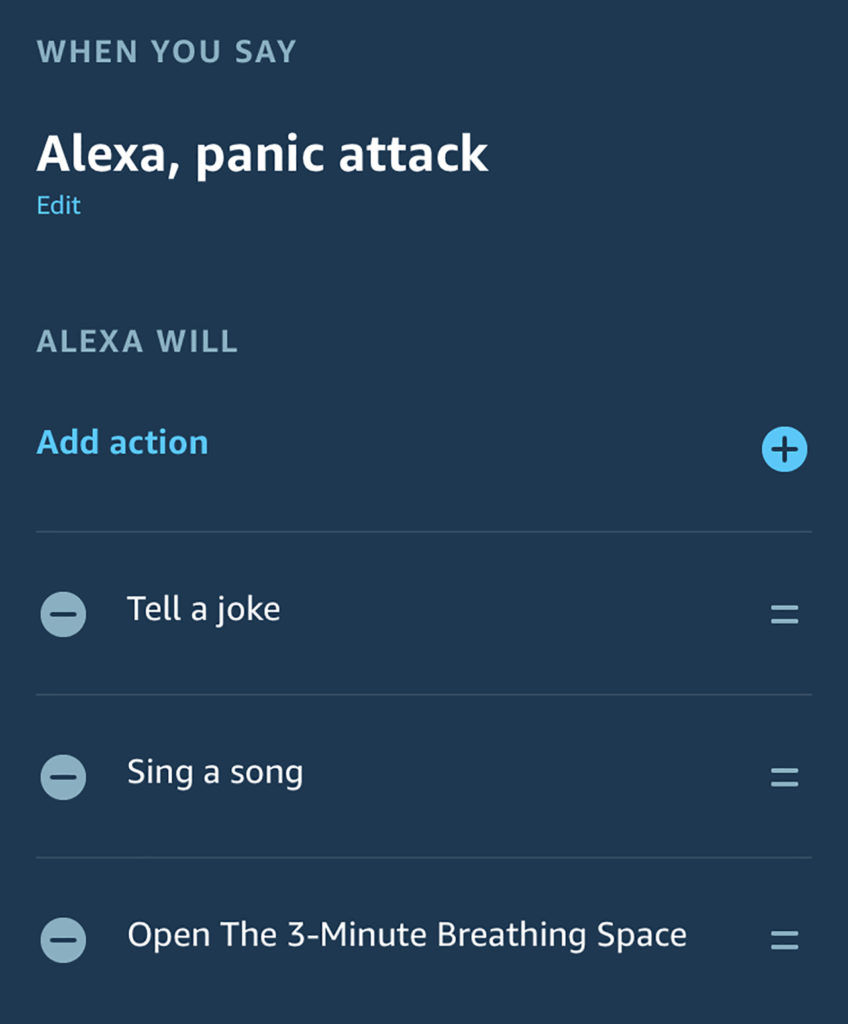The image size is (848, 1024).
Task: Open the Edit option for the trigger phrase
Action: pos(57,205)
